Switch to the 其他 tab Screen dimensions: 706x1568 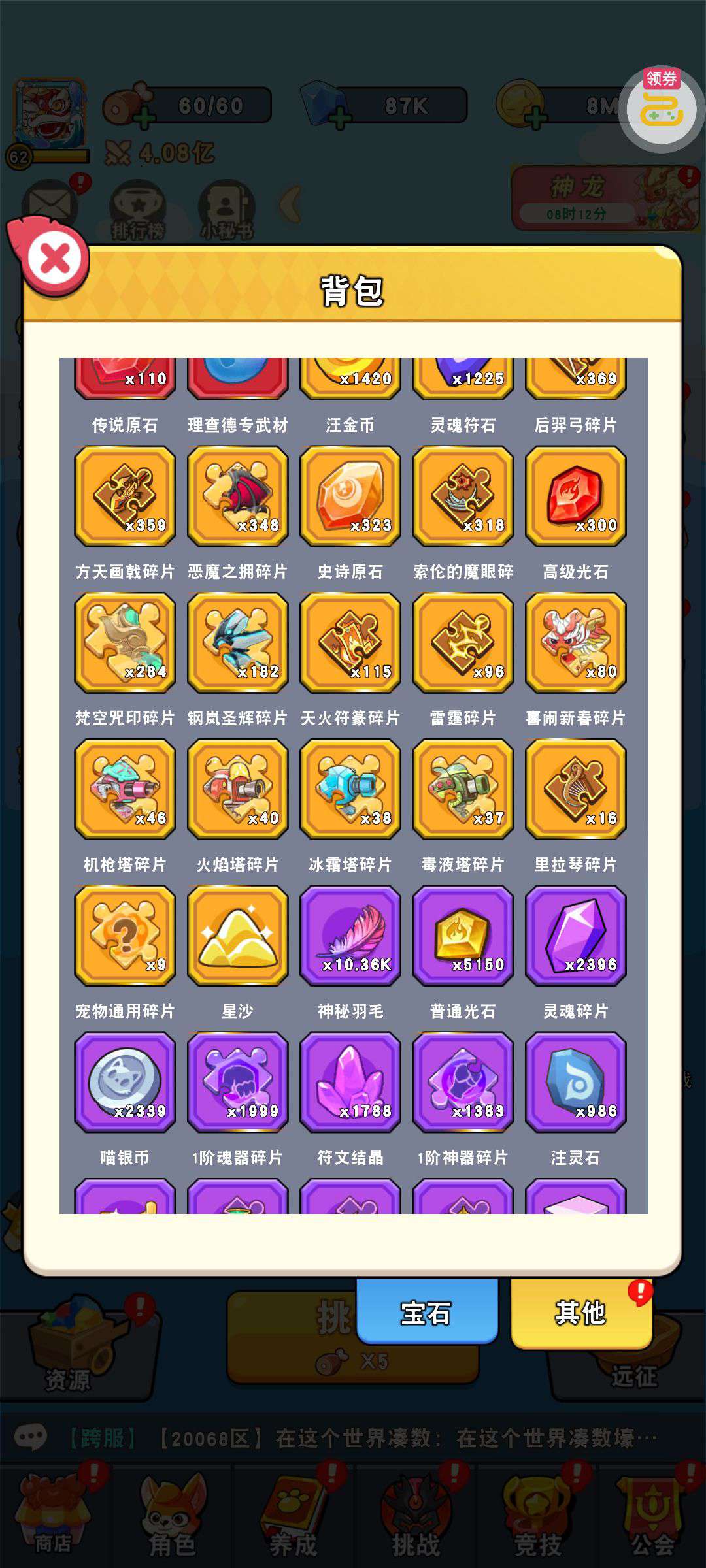[580, 1313]
